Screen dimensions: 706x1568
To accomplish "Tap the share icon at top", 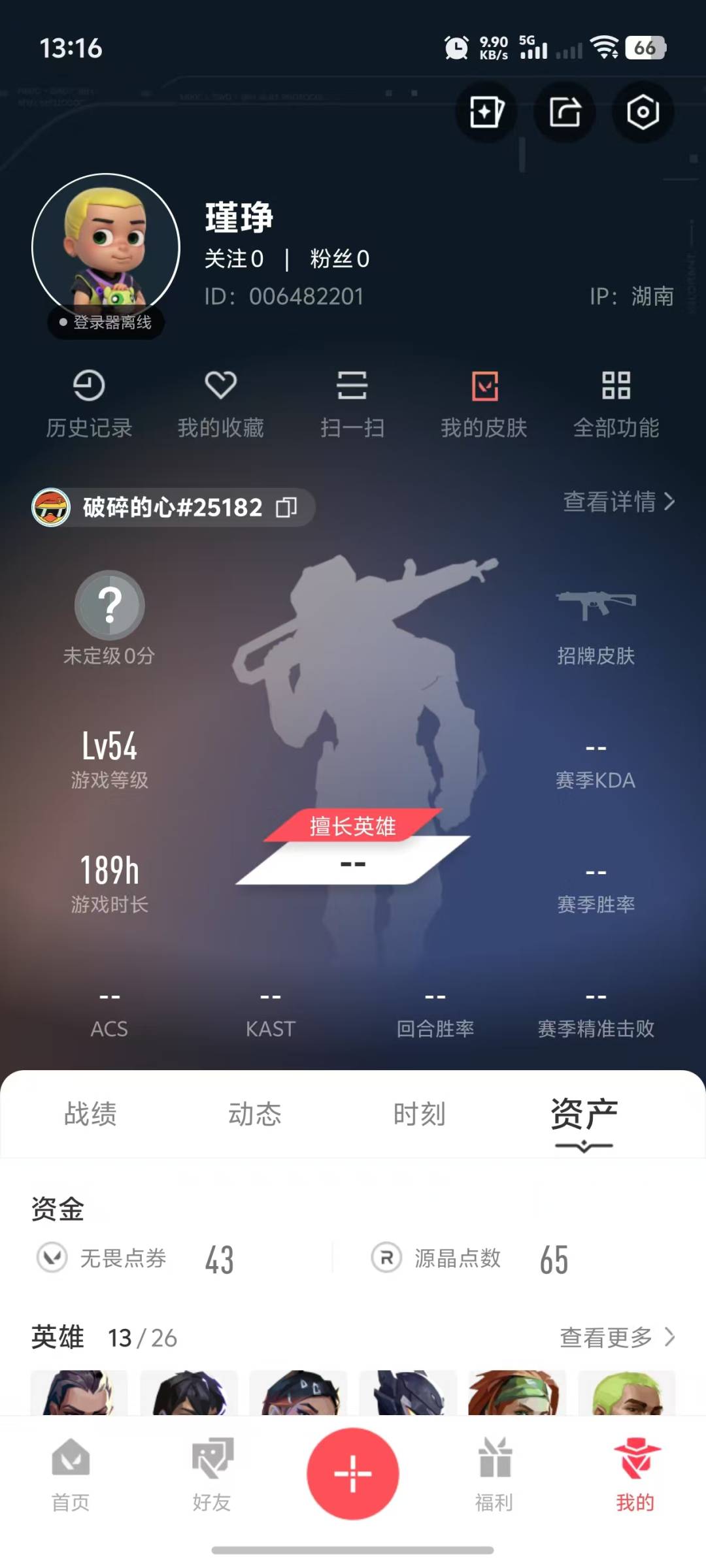I will (565, 112).
